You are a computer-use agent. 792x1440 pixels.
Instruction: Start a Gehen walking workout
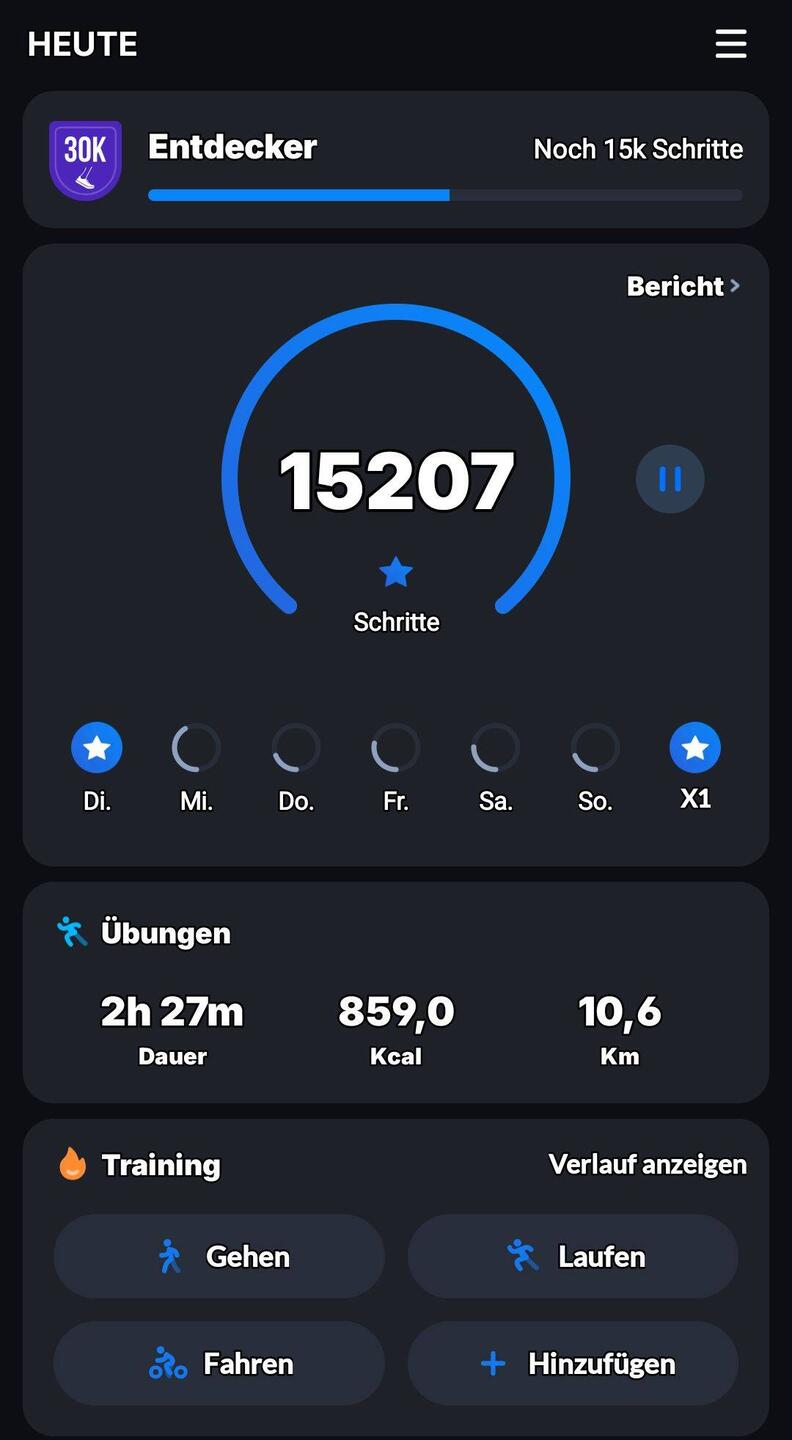pyautogui.click(x=219, y=1256)
